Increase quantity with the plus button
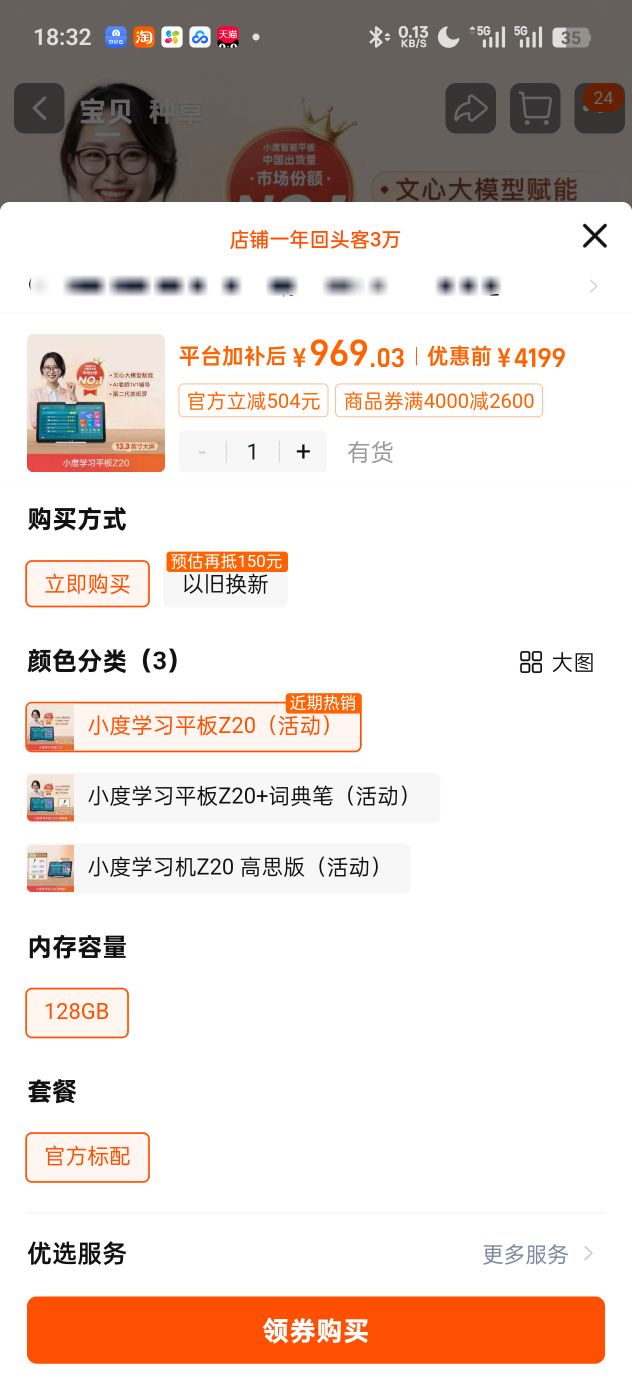Screen dimensions: 632x1390 [303, 452]
